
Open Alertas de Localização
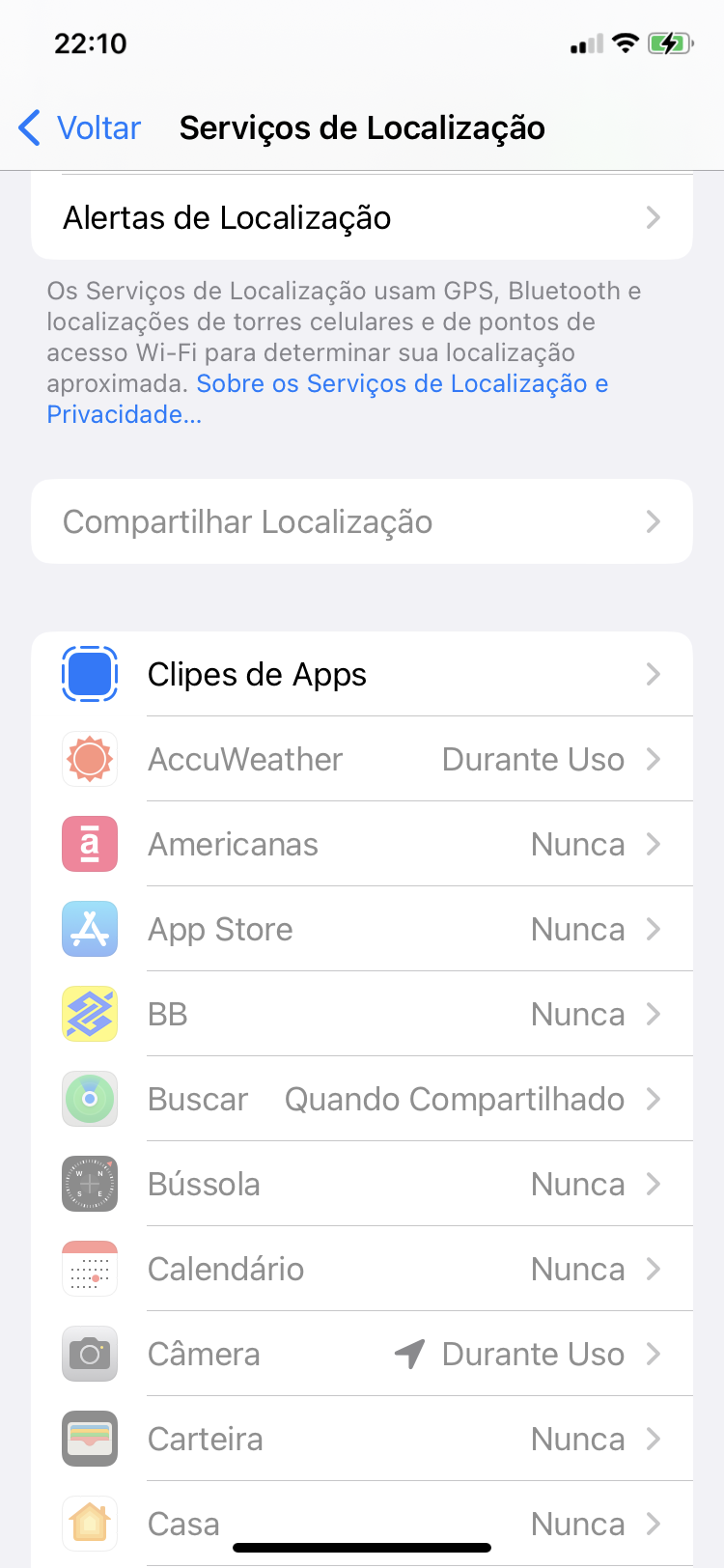tap(362, 218)
